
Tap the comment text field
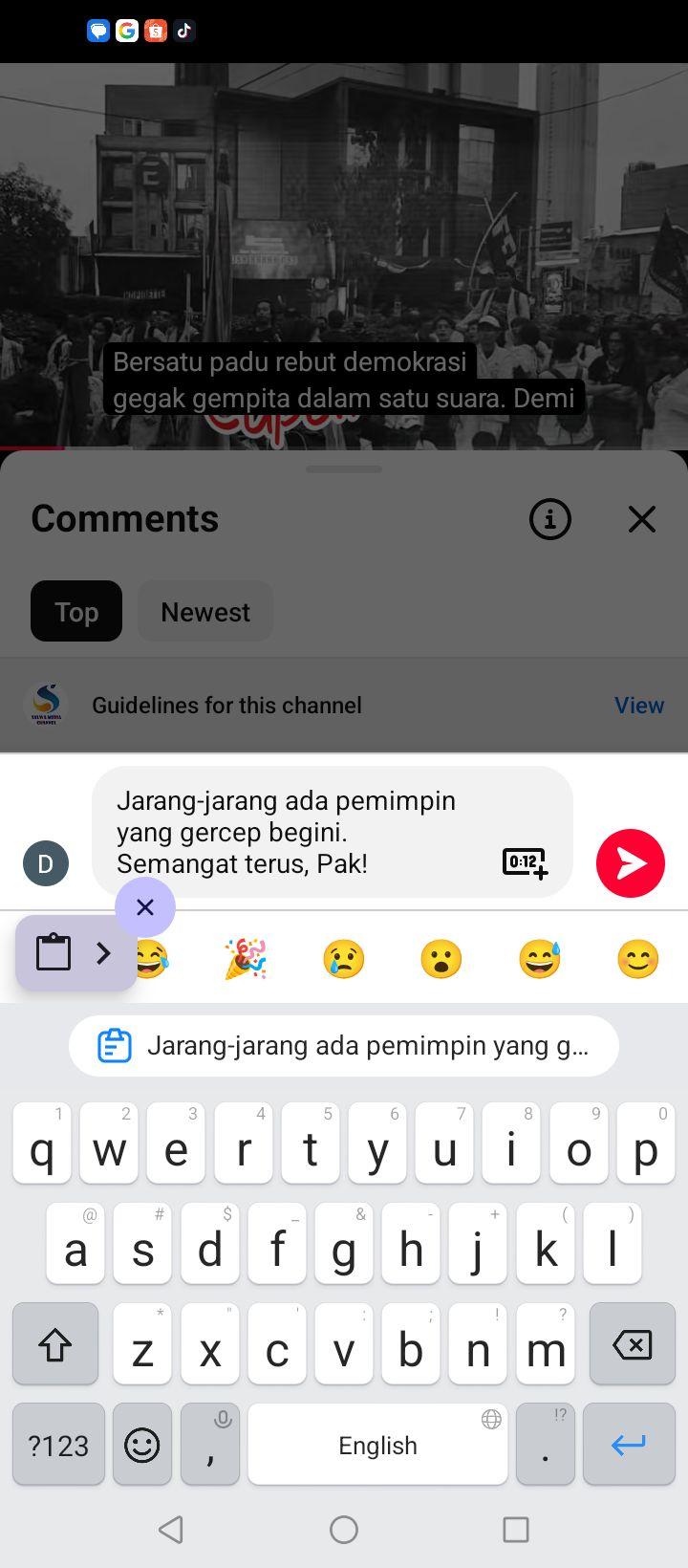(x=333, y=832)
